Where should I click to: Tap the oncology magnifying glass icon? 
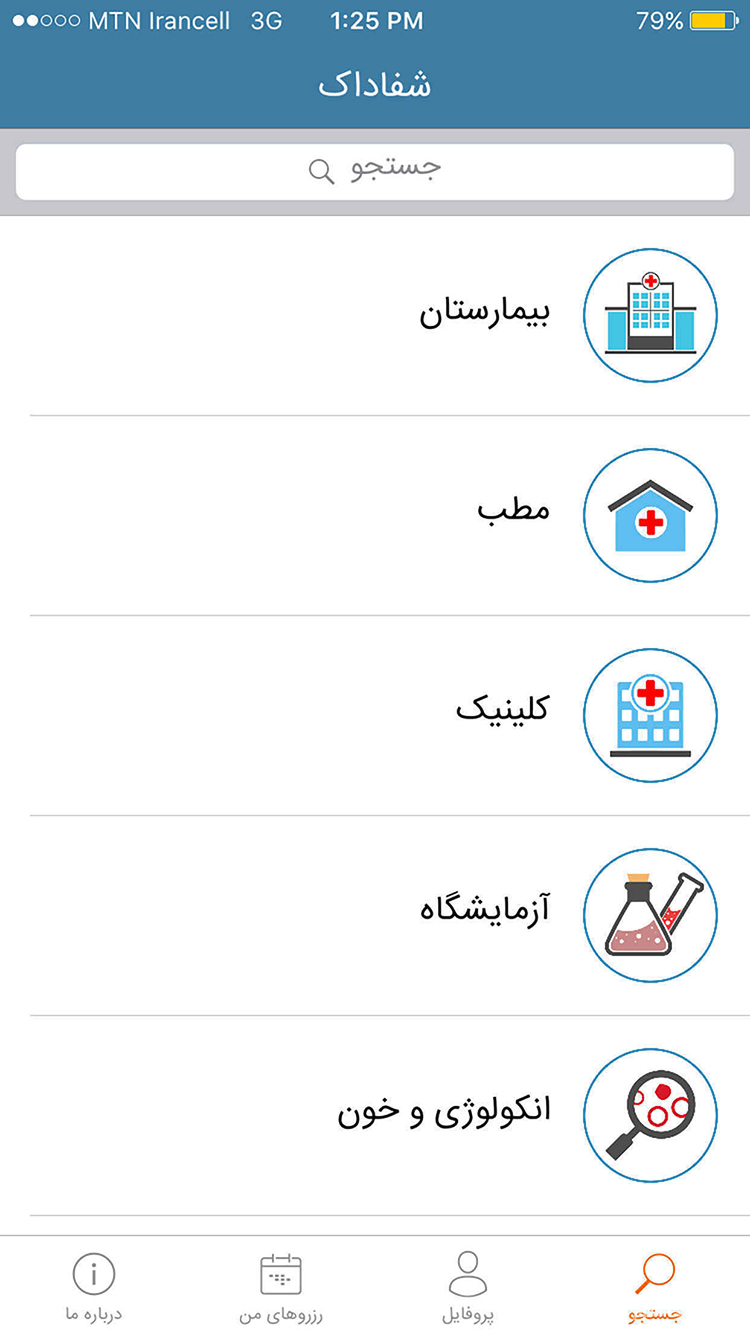pos(650,1115)
